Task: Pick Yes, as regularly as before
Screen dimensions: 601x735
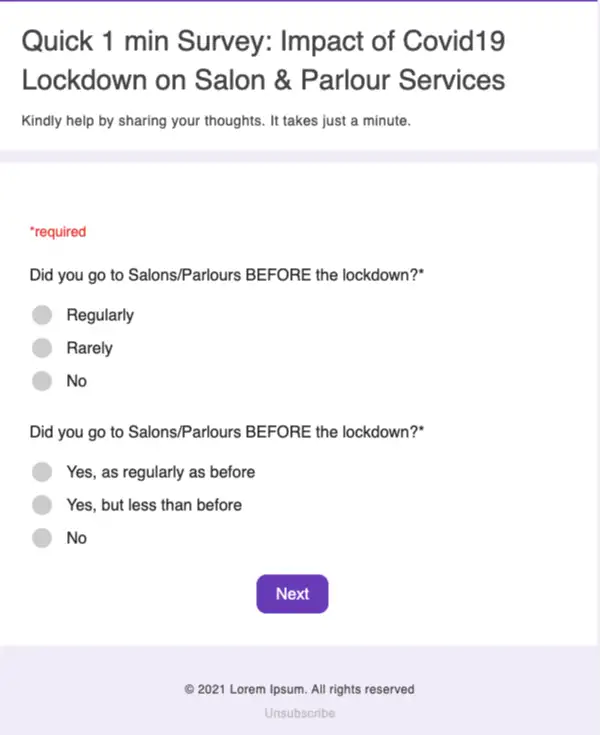Action: click(x=42, y=472)
